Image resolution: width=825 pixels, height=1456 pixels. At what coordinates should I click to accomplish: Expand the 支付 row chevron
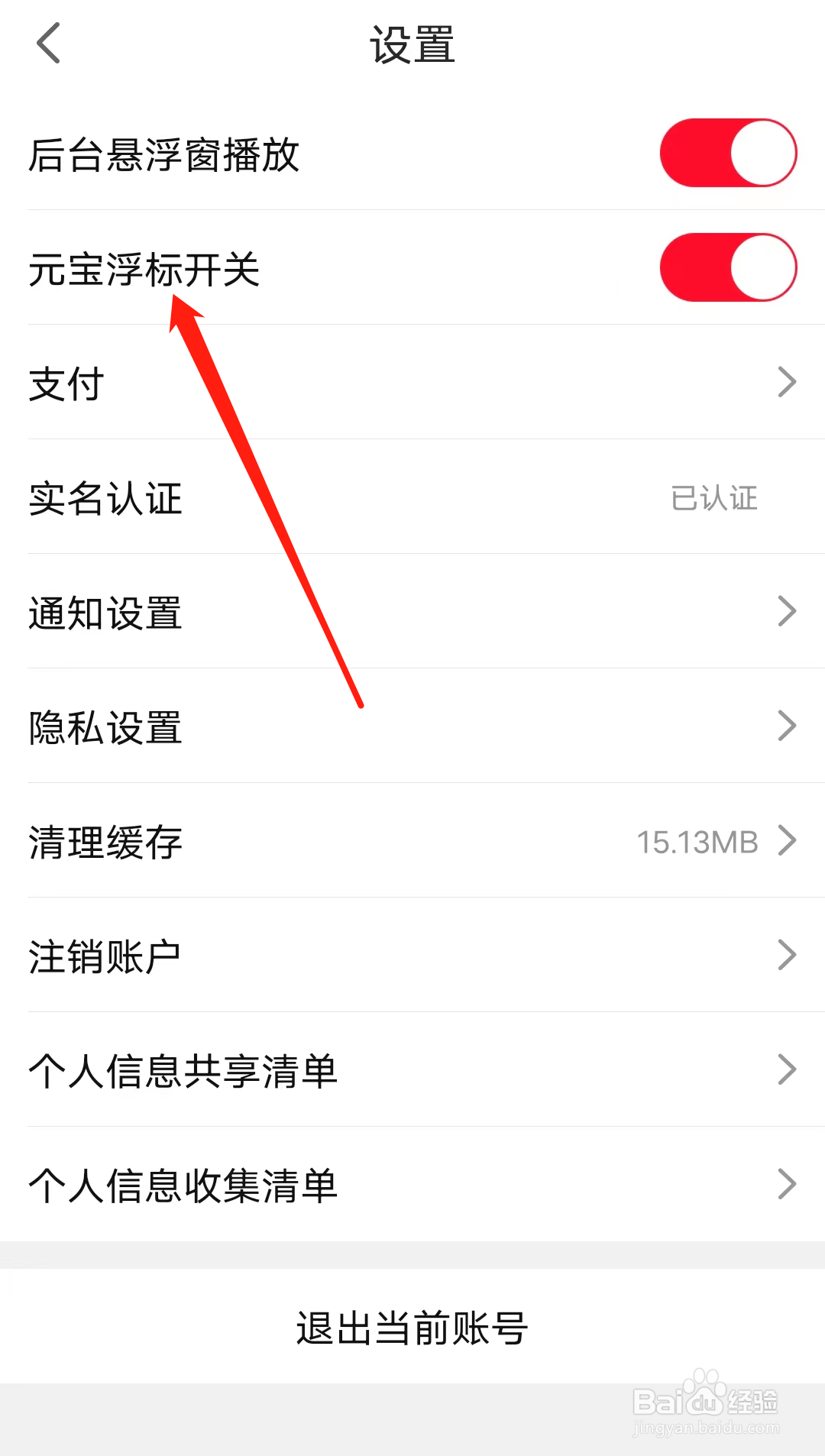point(786,382)
